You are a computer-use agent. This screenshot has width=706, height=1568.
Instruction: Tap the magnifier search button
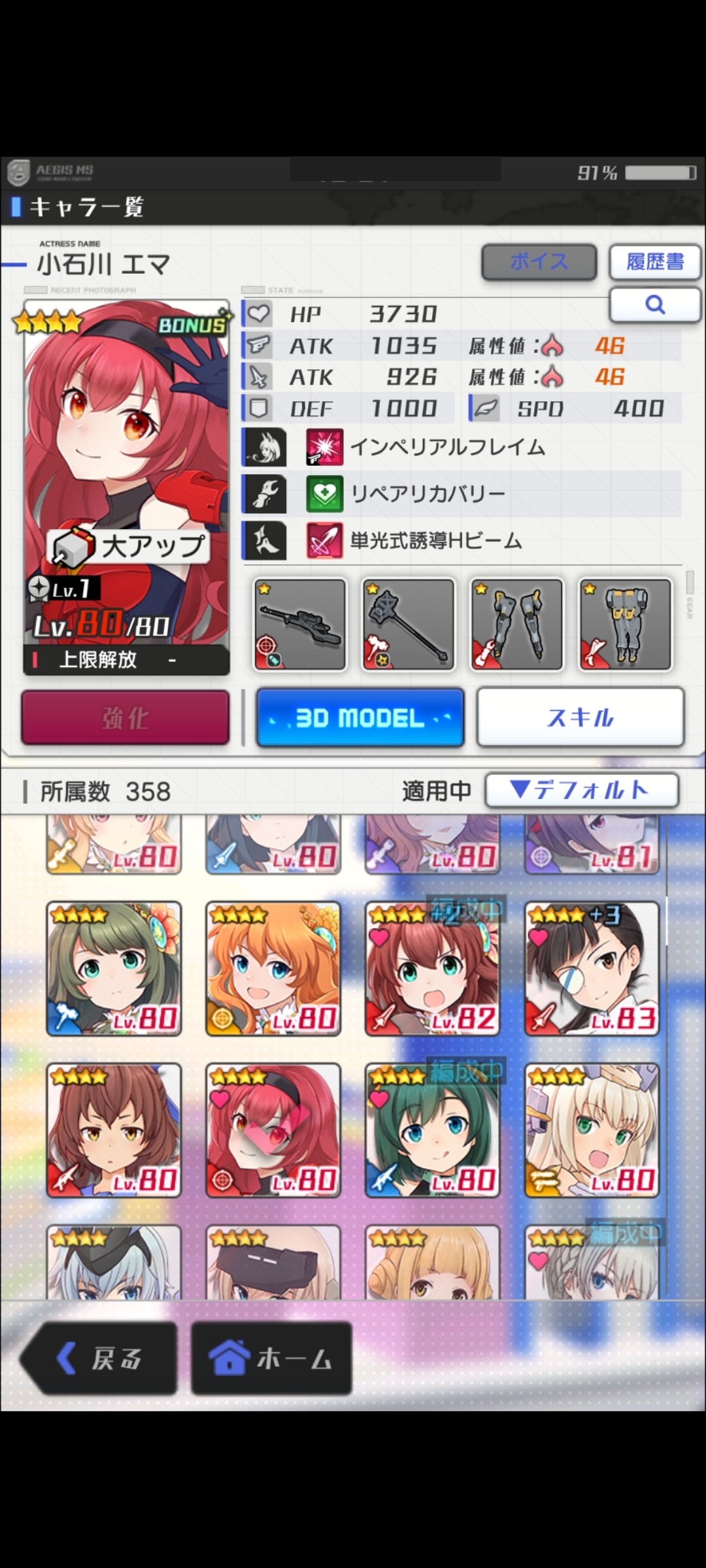655,304
